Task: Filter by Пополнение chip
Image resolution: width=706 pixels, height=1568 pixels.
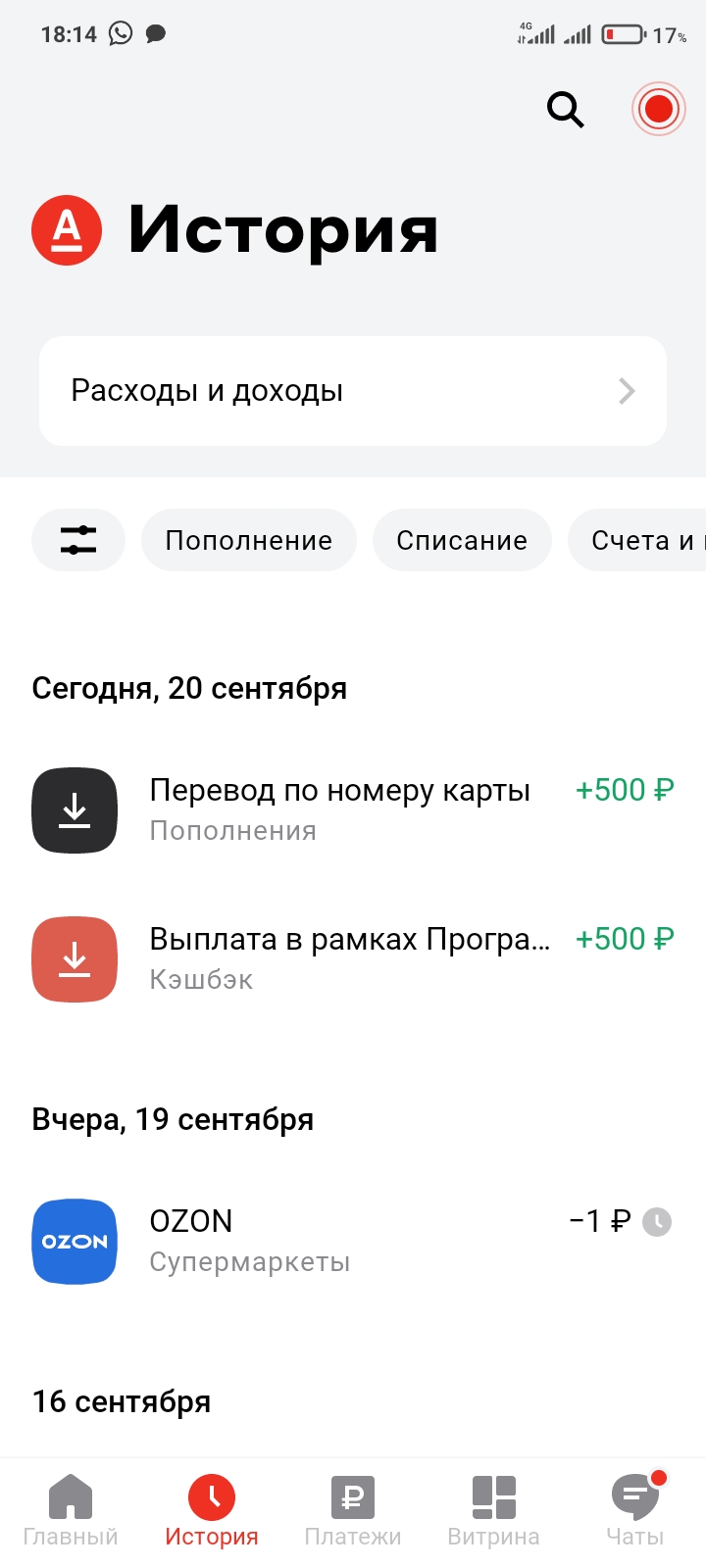Action: click(x=248, y=540)
